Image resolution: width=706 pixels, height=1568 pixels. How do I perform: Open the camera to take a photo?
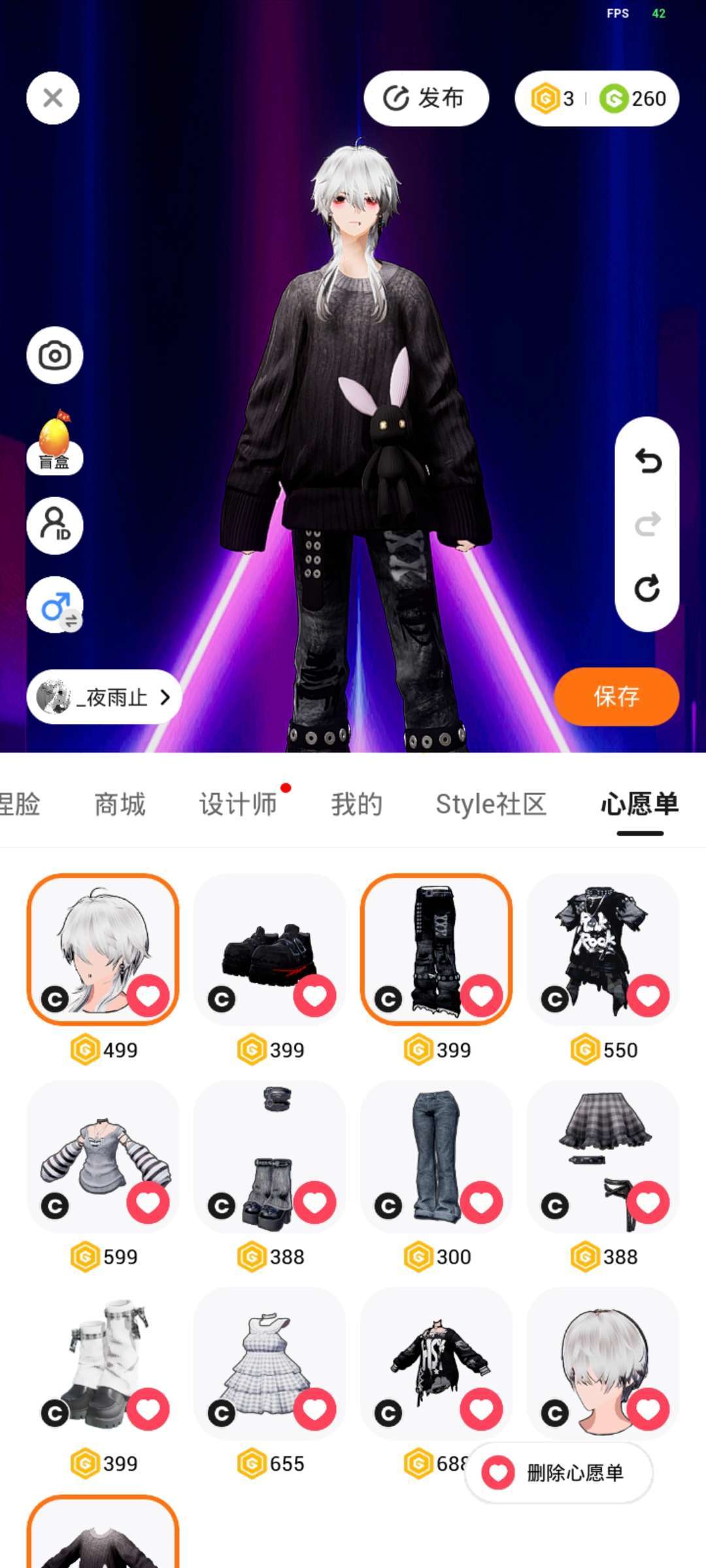tap(55, 355)
